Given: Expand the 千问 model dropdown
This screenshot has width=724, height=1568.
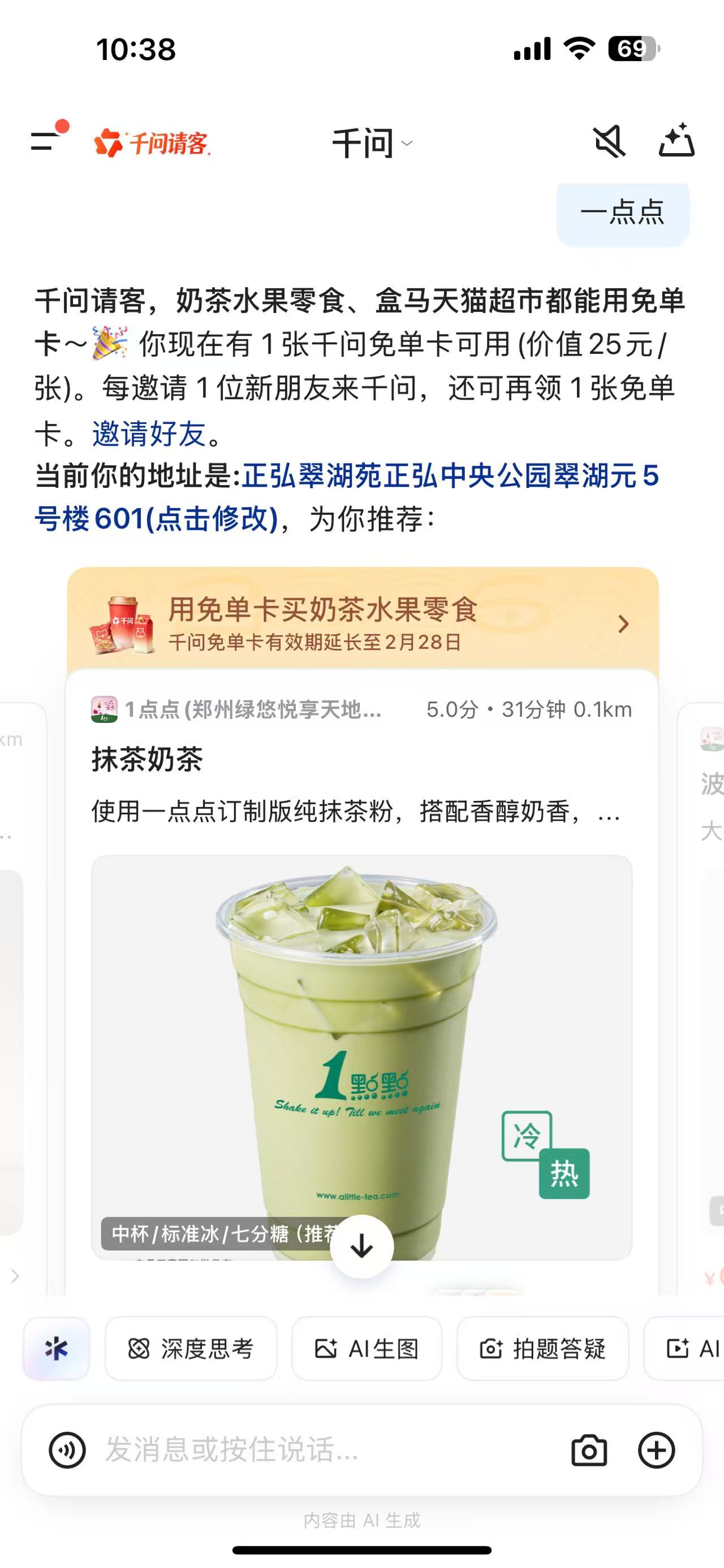Looking at the screenshot, I should coord(372,144).
